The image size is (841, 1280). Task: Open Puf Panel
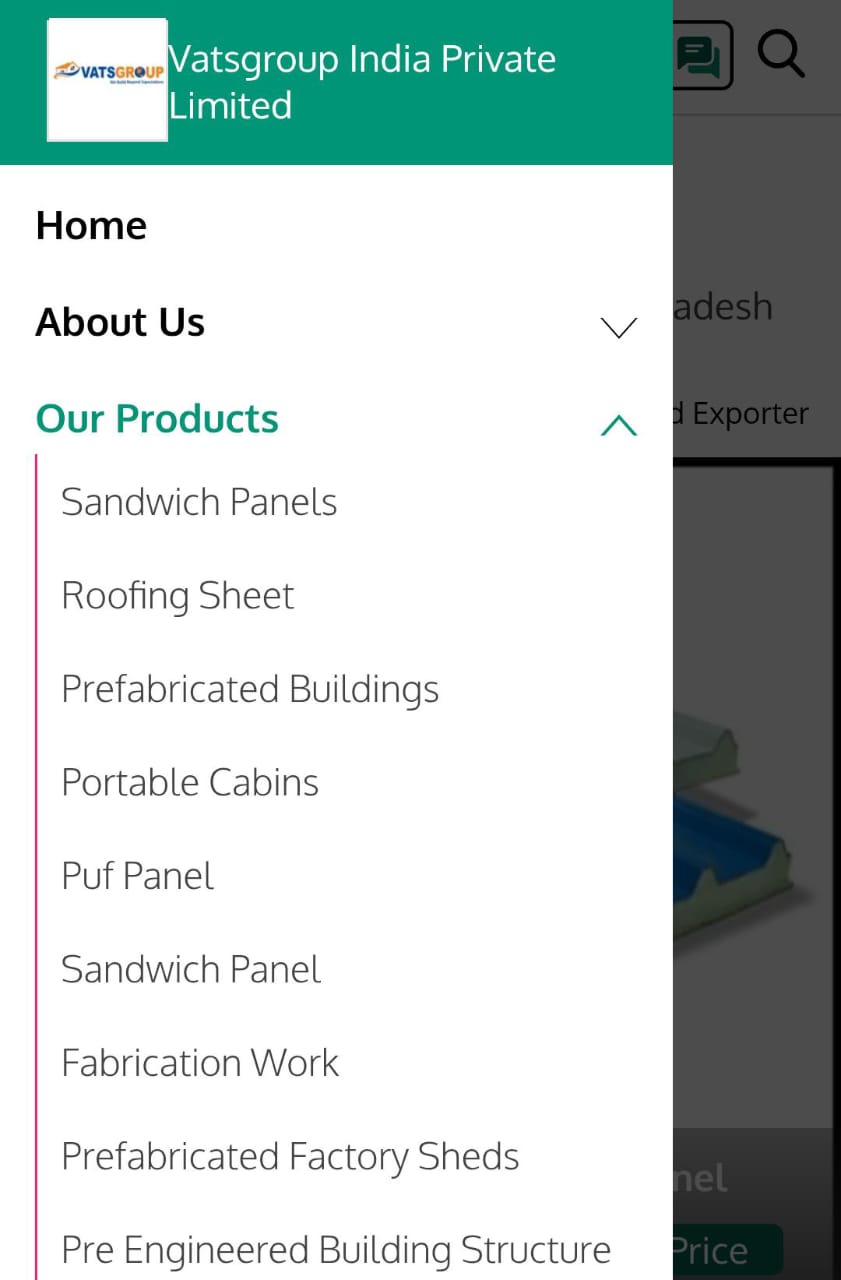(x=138, y=876)
